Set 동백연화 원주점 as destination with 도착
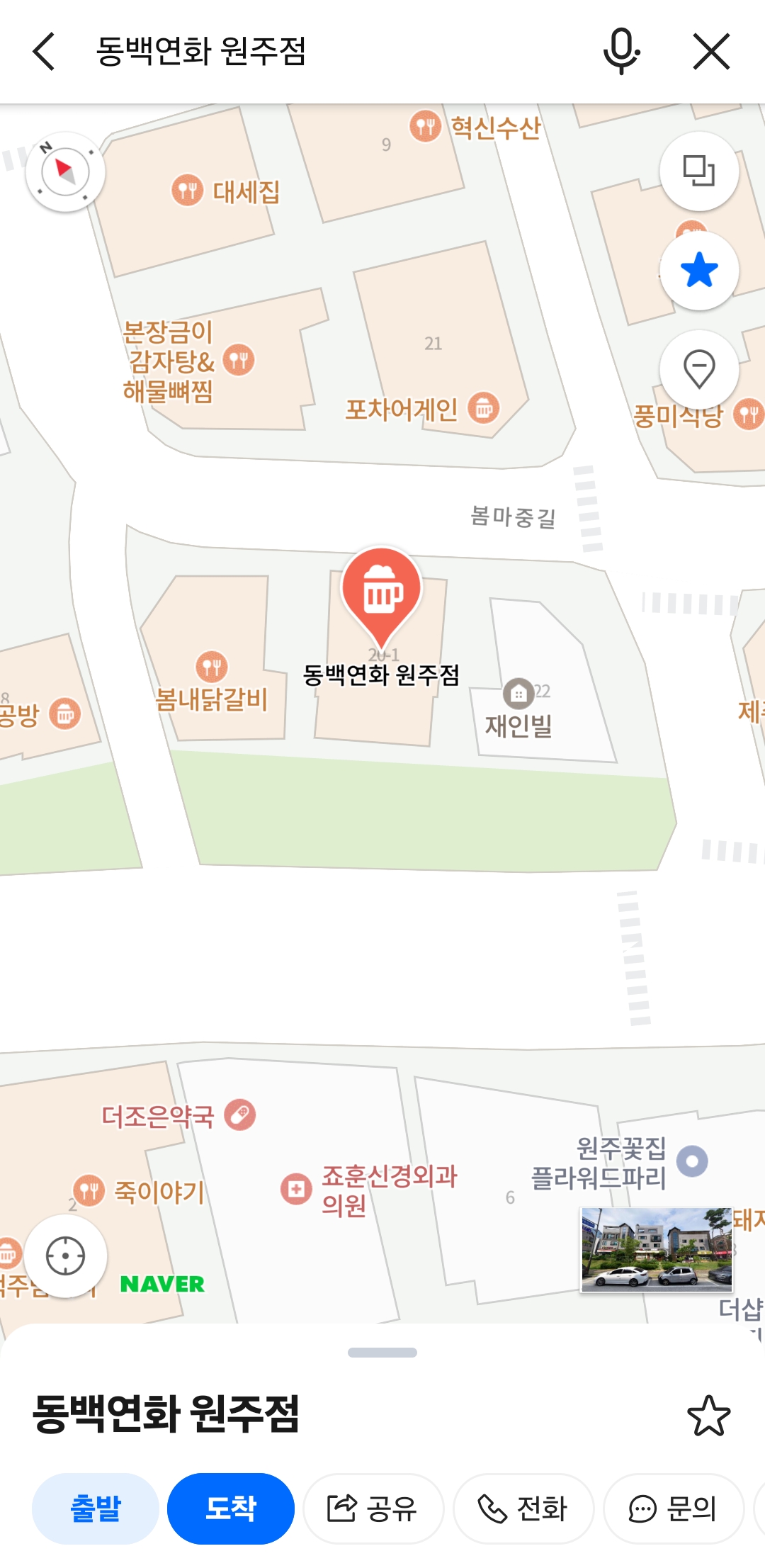This screenshot has width=765, height=1568. (231, 1508)
